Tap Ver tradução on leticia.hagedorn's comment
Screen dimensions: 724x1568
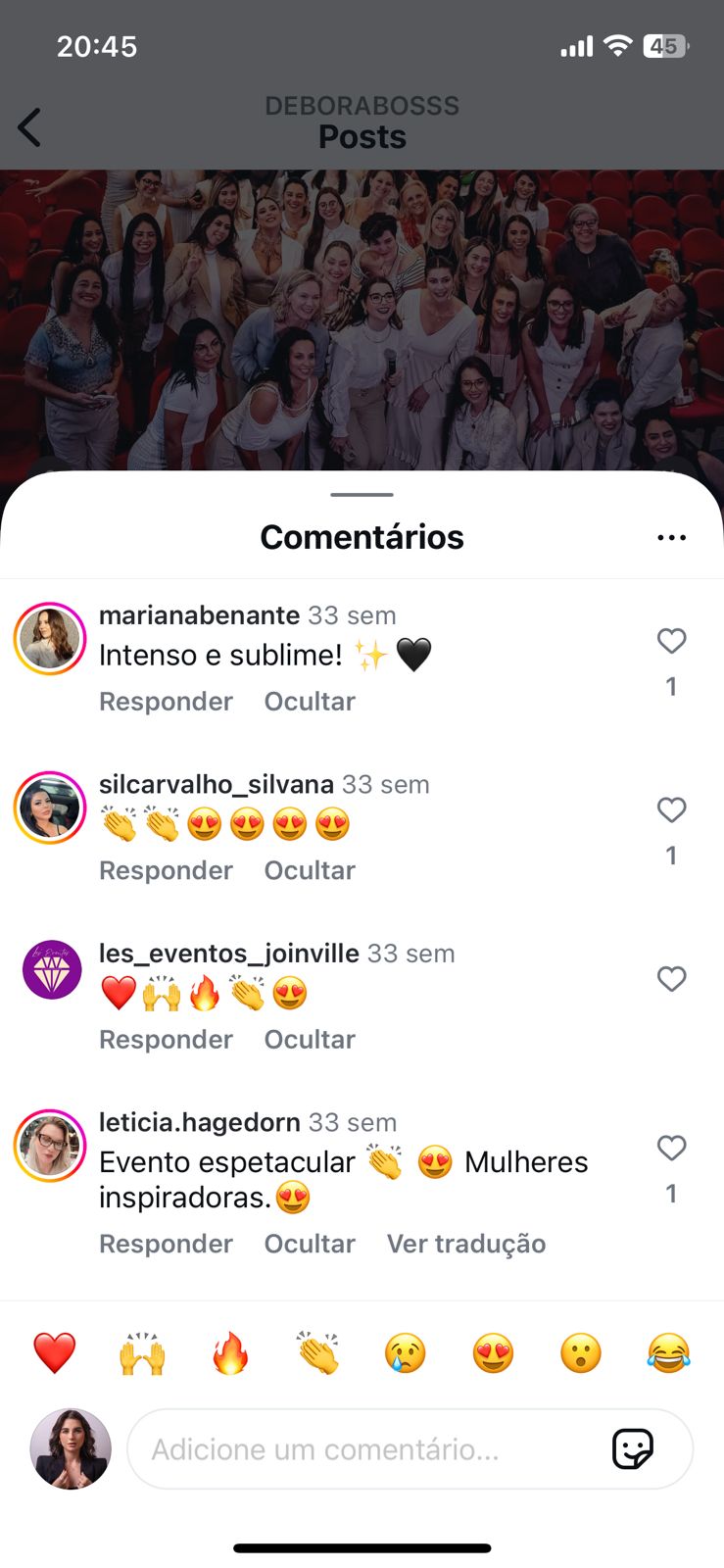pos(466,1244)
